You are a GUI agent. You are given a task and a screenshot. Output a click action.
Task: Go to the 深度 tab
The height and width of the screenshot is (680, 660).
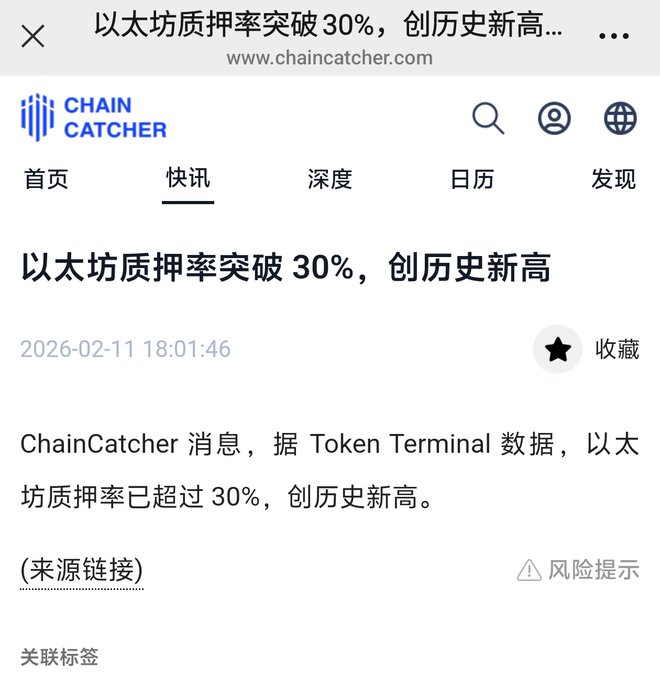coord(330,179)
